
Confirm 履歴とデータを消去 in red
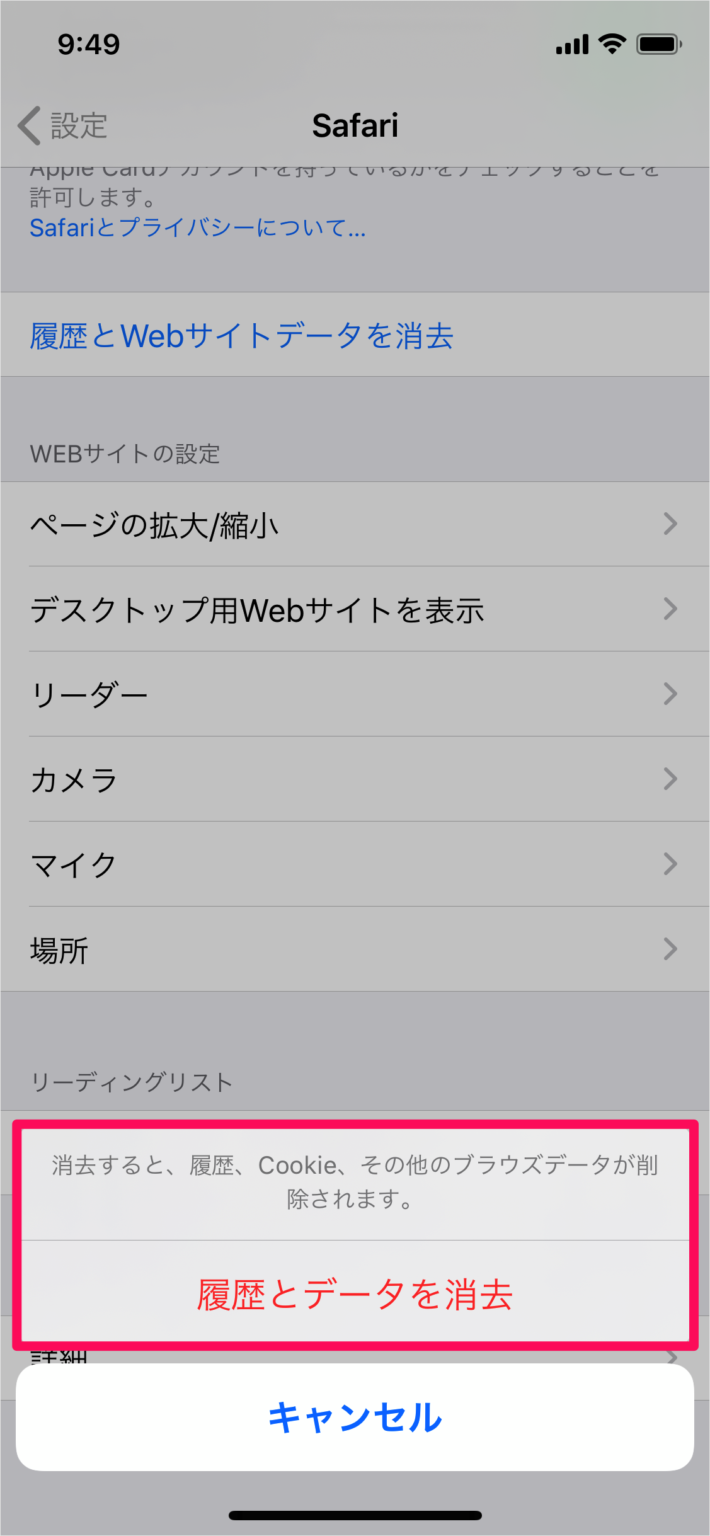[x=355, y=1294]
